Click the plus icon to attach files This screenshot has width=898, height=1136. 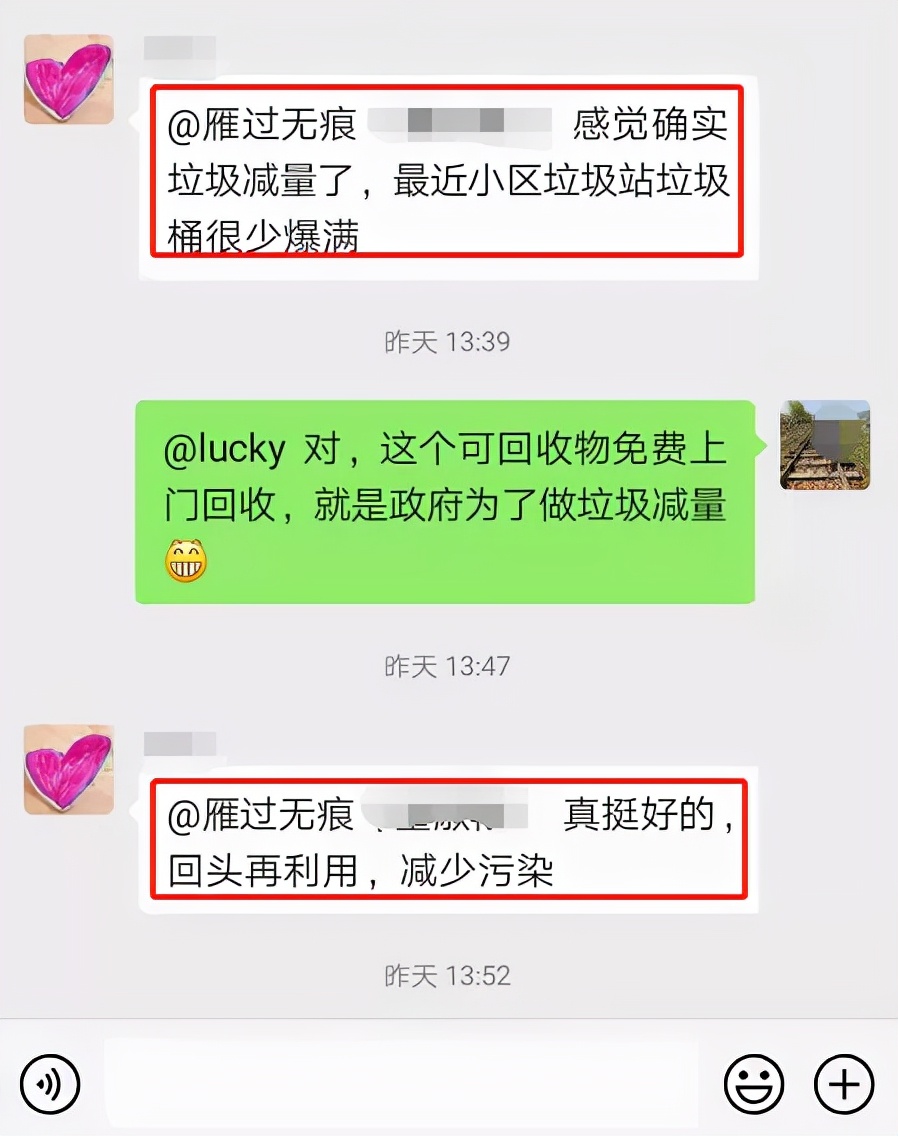point(846,1084)
